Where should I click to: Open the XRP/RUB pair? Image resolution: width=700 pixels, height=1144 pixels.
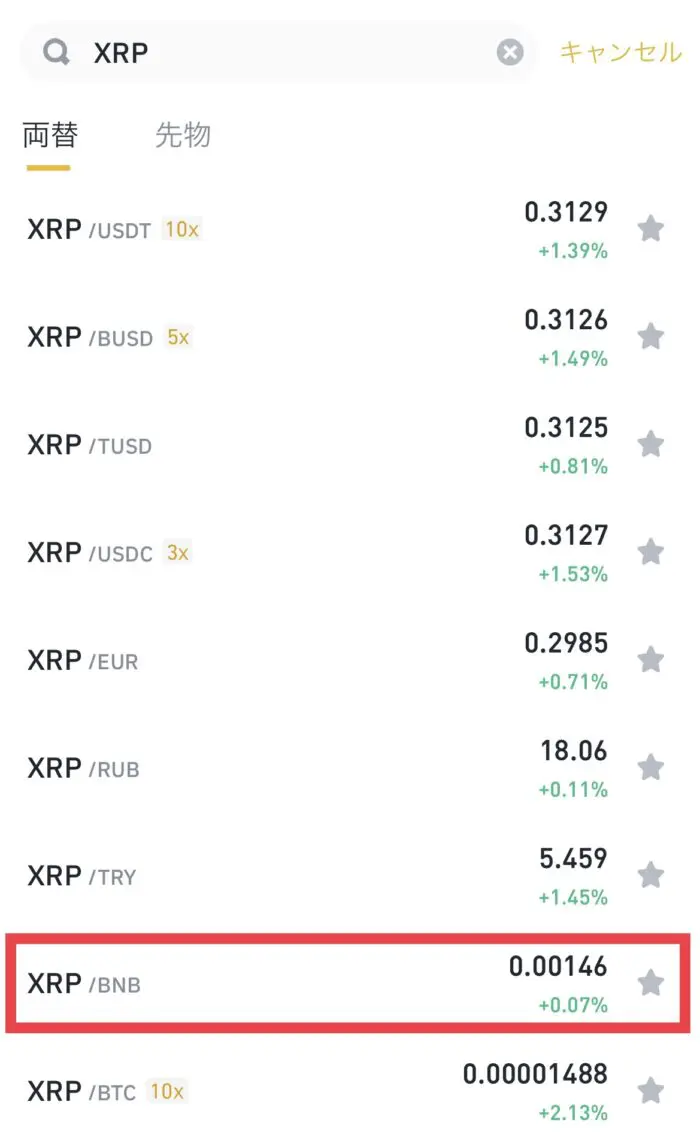coord(300,768)
